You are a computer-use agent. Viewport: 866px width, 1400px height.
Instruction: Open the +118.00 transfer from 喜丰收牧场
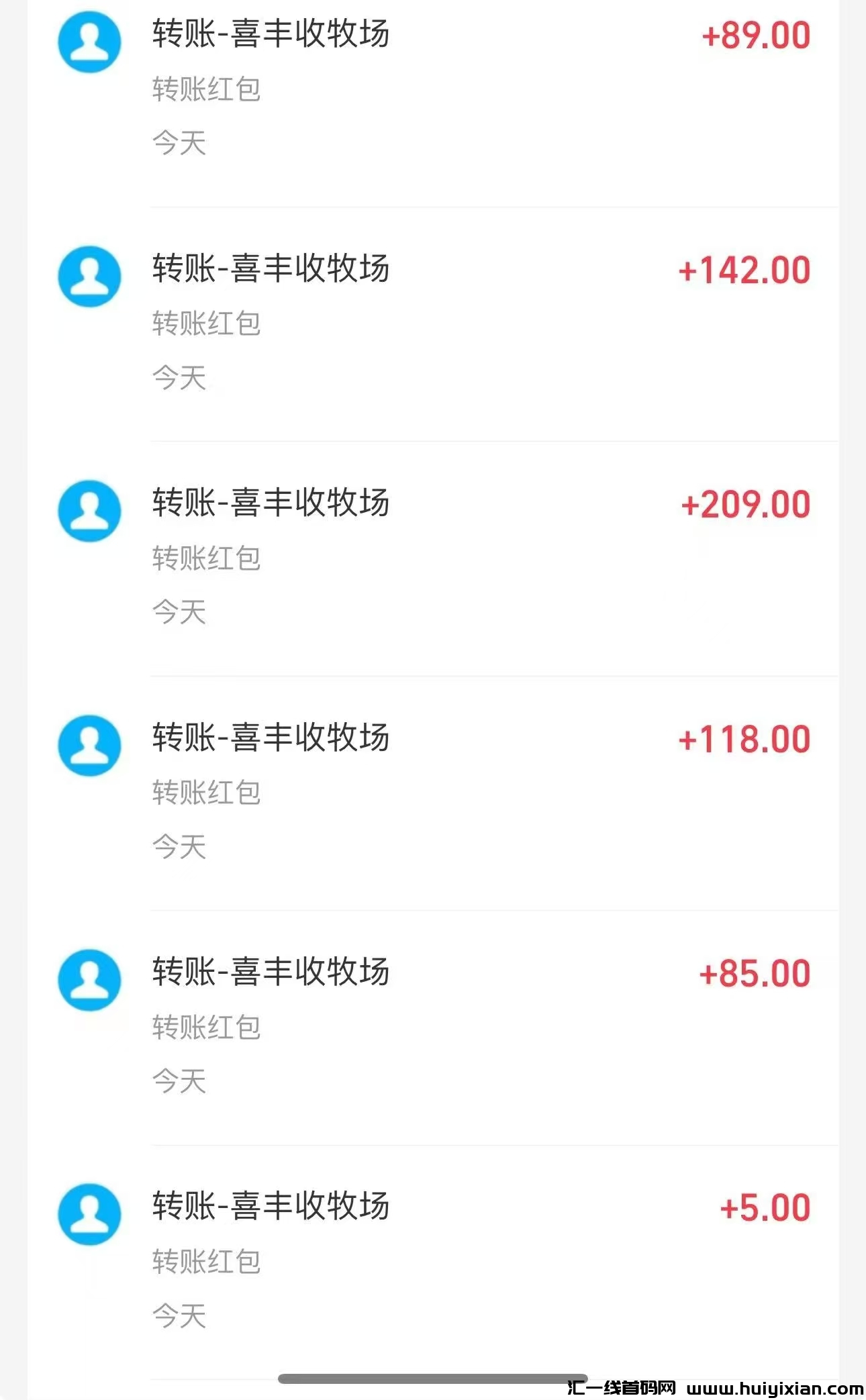coord(433,792)
